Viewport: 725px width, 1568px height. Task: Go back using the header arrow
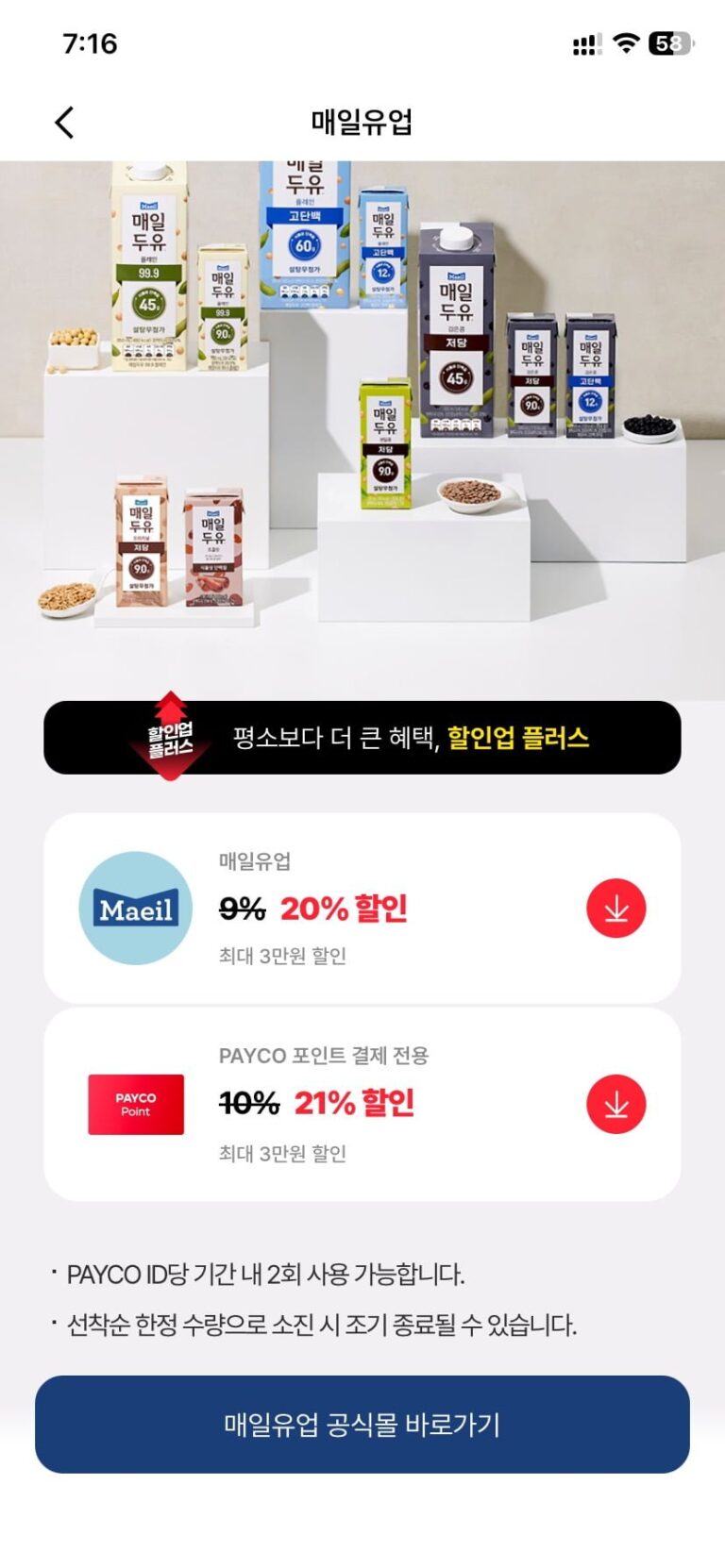point(64,123)
